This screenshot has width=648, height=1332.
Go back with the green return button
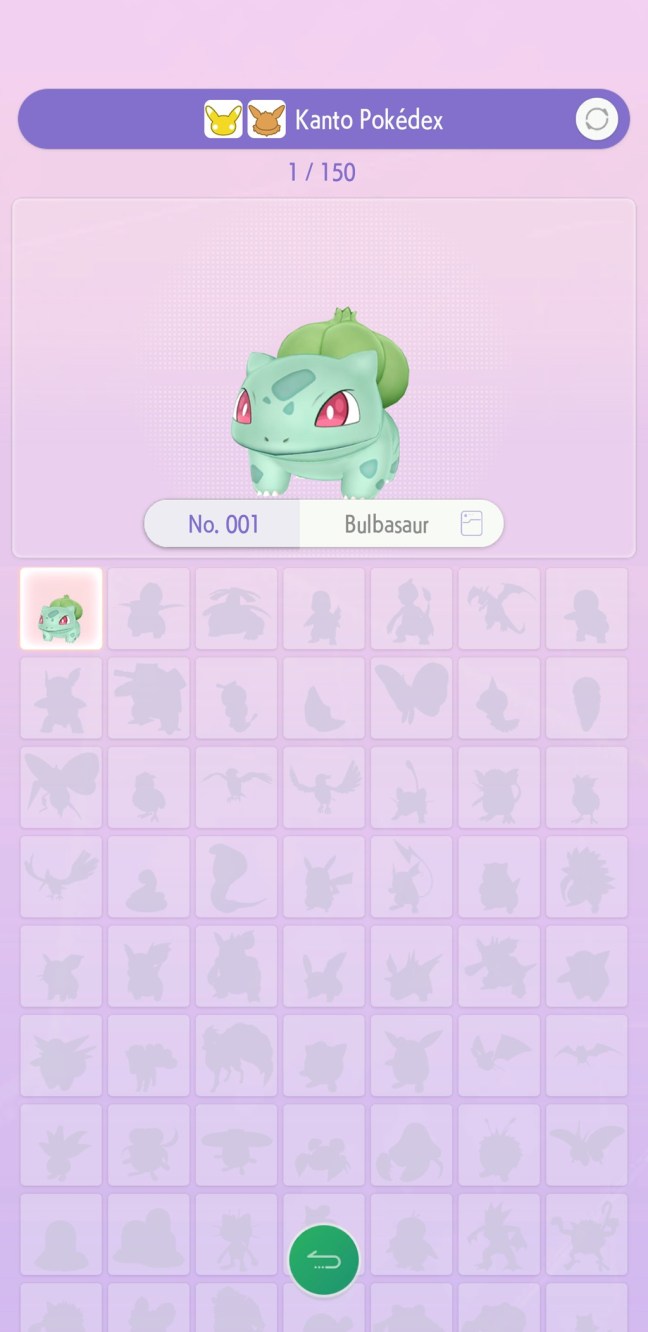pos(323,1260)
